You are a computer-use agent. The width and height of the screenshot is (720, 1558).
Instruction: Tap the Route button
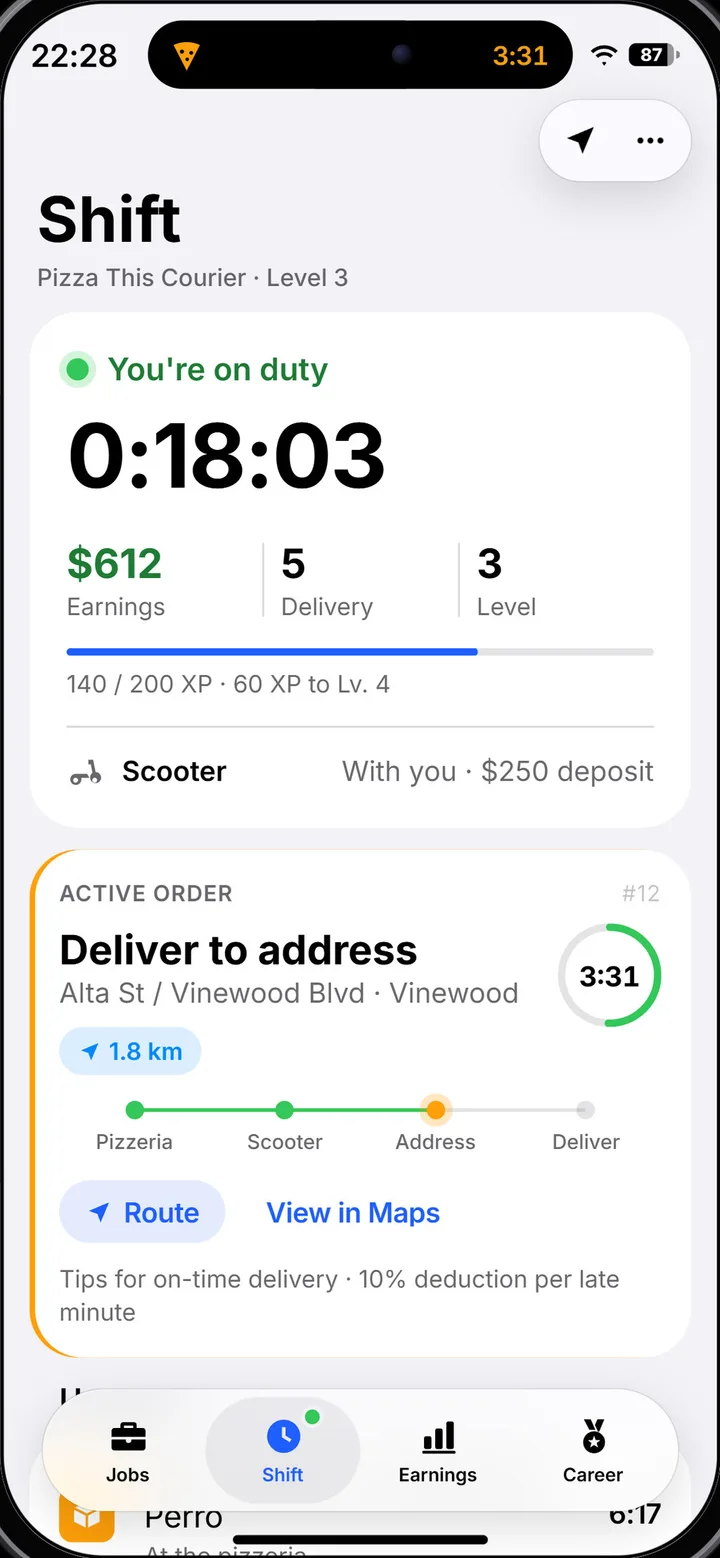pyautogui.click(x=142, y=1212)
